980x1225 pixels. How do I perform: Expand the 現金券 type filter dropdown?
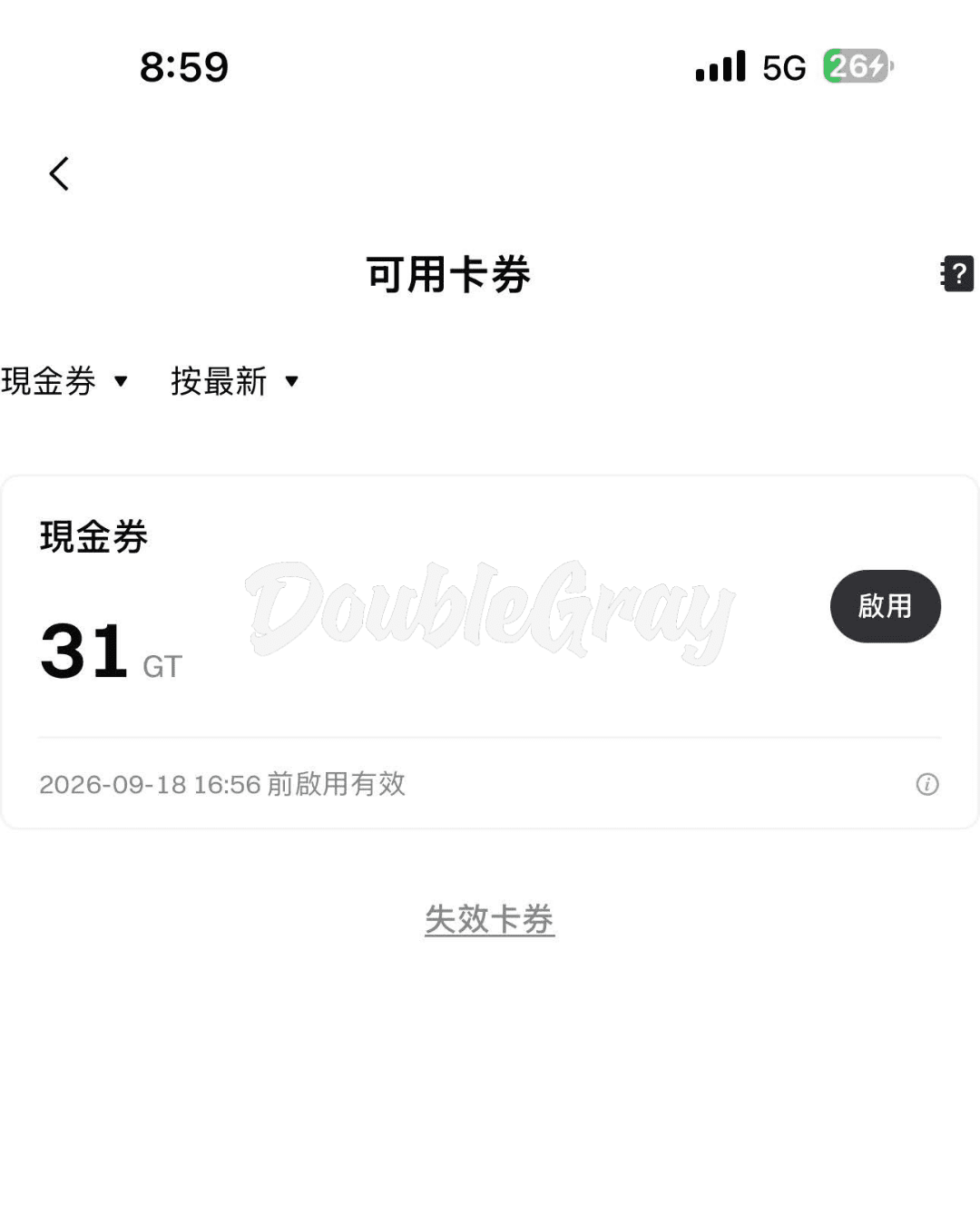click(64, 381)
